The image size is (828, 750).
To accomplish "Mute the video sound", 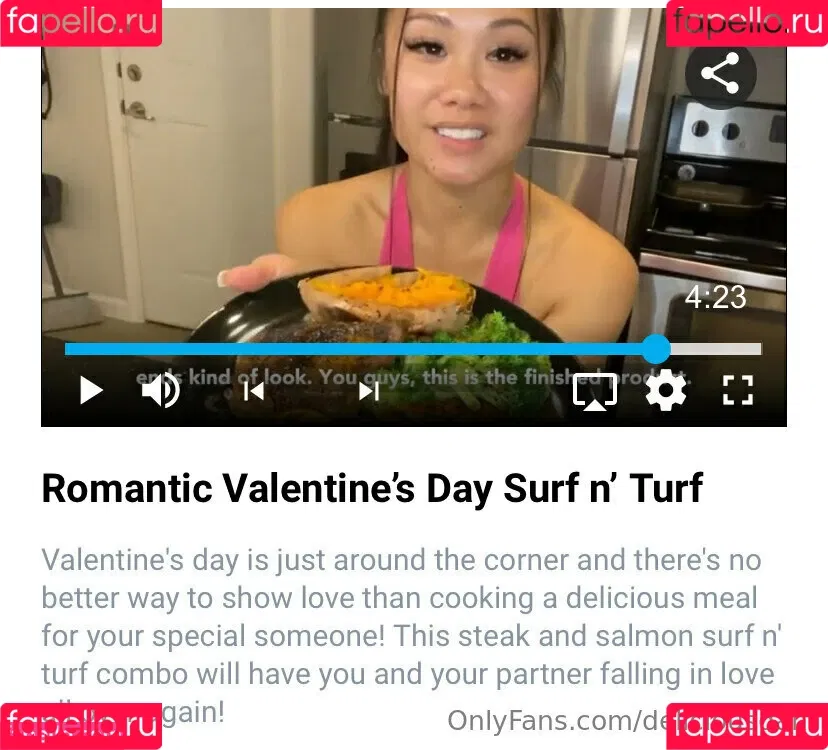I will (x=160, y=390).
